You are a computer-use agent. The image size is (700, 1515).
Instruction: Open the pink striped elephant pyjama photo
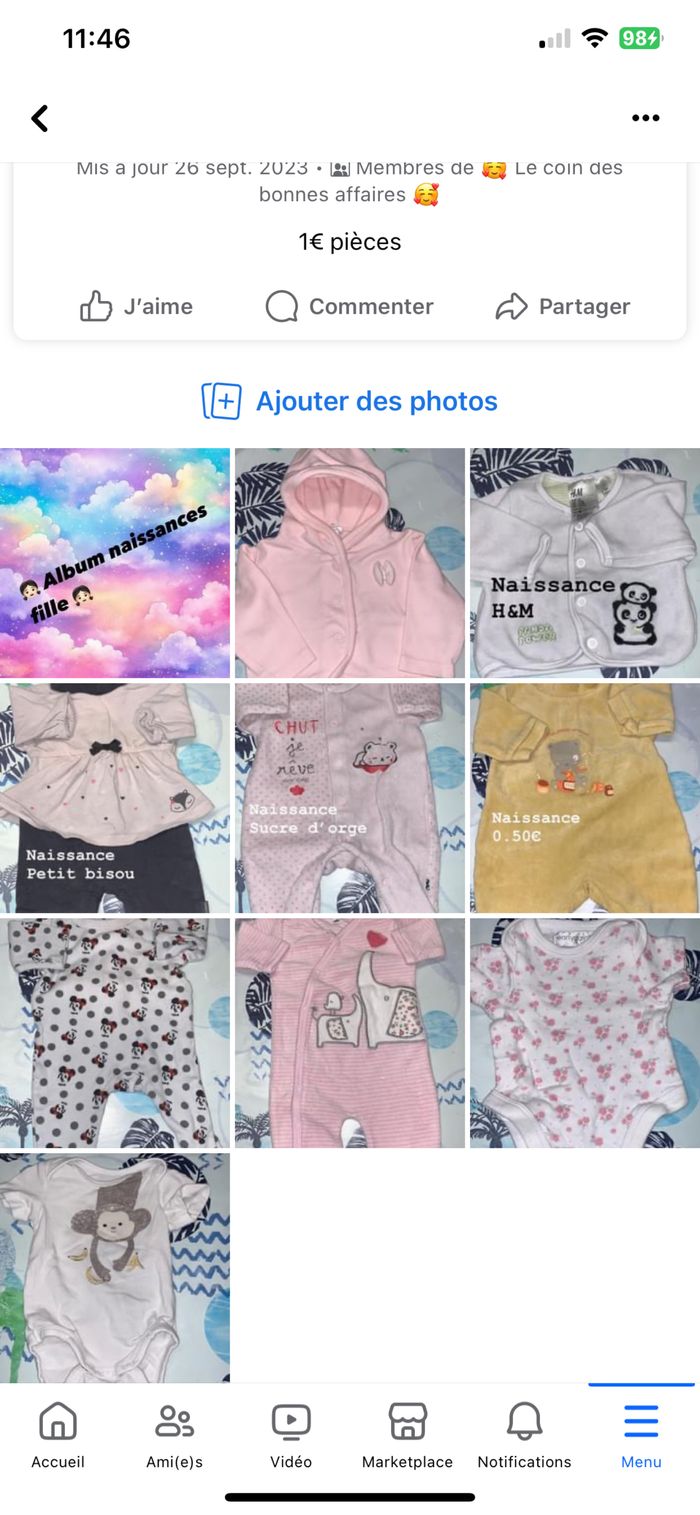[350, 1033]
